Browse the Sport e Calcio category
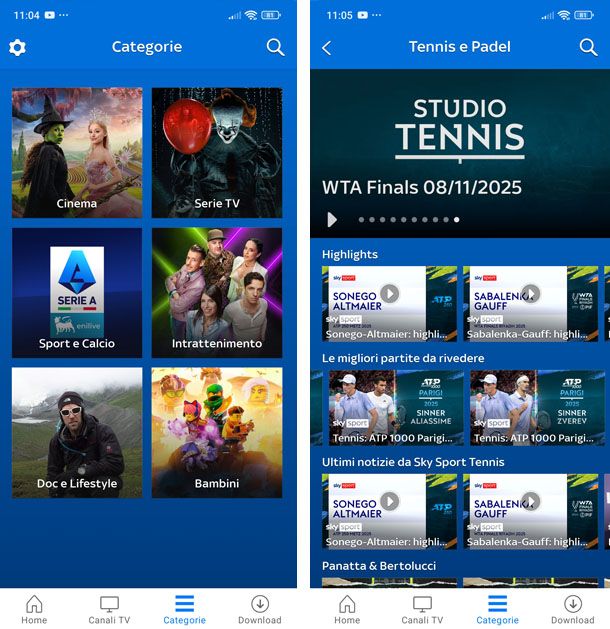610x629 pixels. (x=77, y=292)
